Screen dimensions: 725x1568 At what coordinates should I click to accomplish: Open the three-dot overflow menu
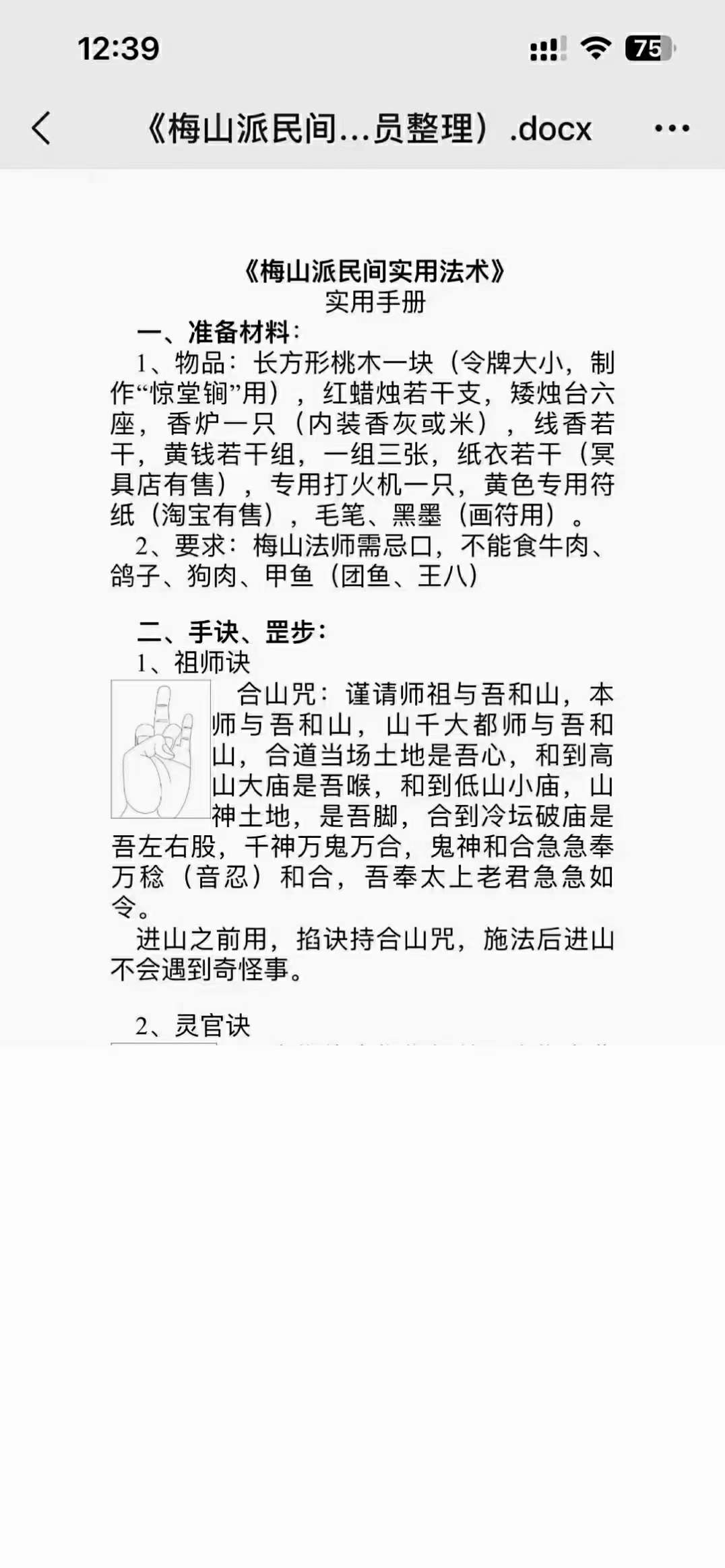coord(672,129)
